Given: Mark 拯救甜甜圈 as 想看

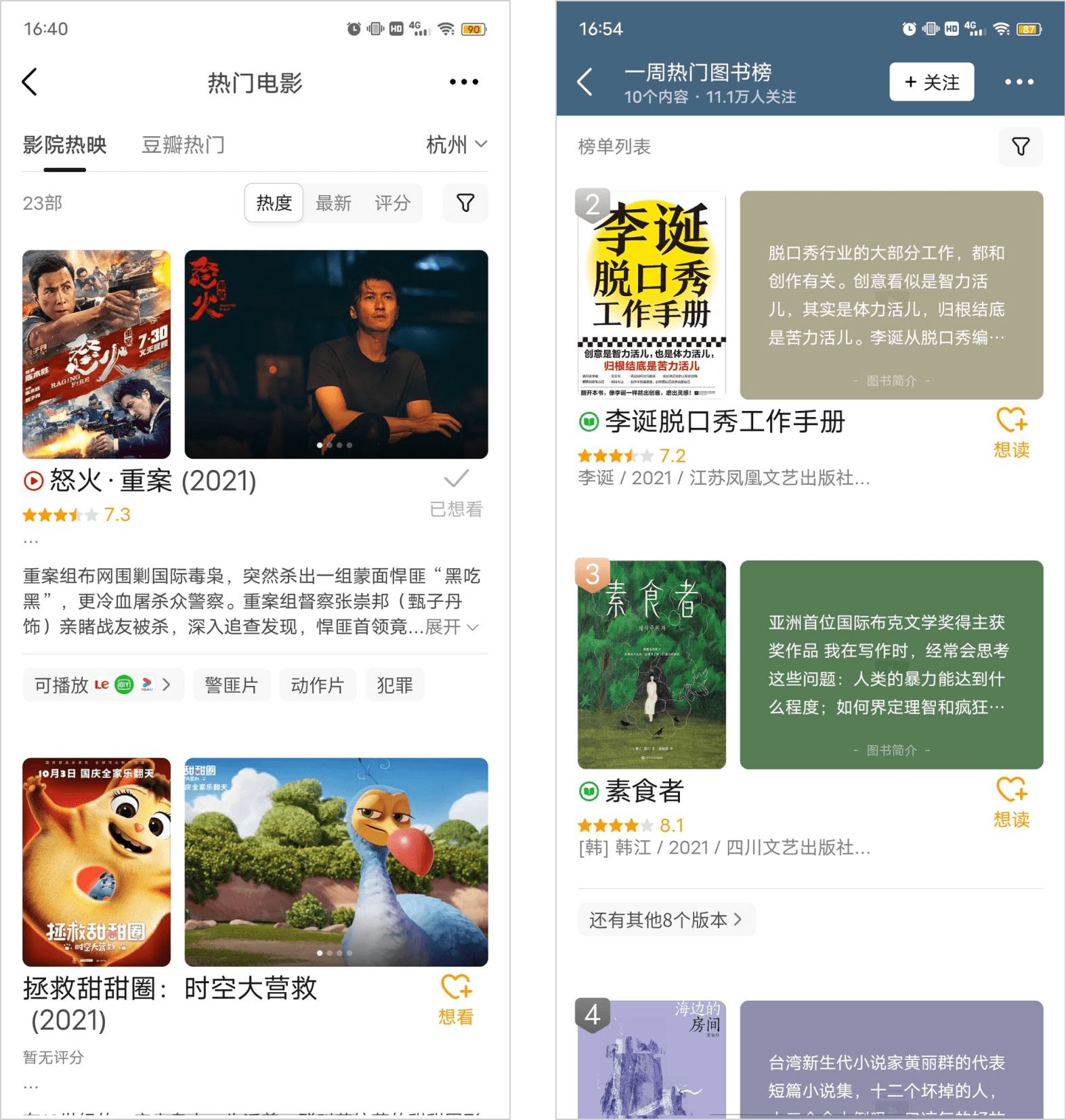Looking at the screenshot, I should click(x=456, y=1000).
